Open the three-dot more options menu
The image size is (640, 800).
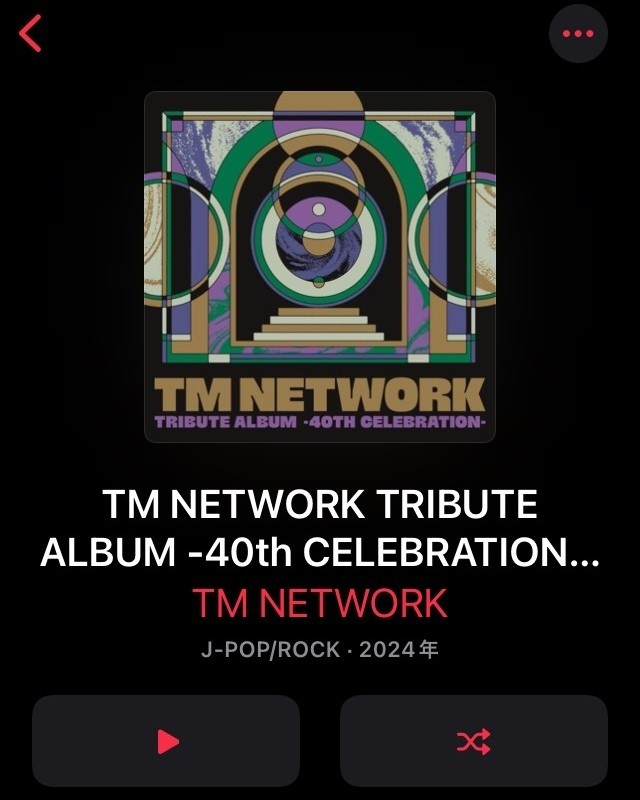pyautogui.click(x=578, y=33)
